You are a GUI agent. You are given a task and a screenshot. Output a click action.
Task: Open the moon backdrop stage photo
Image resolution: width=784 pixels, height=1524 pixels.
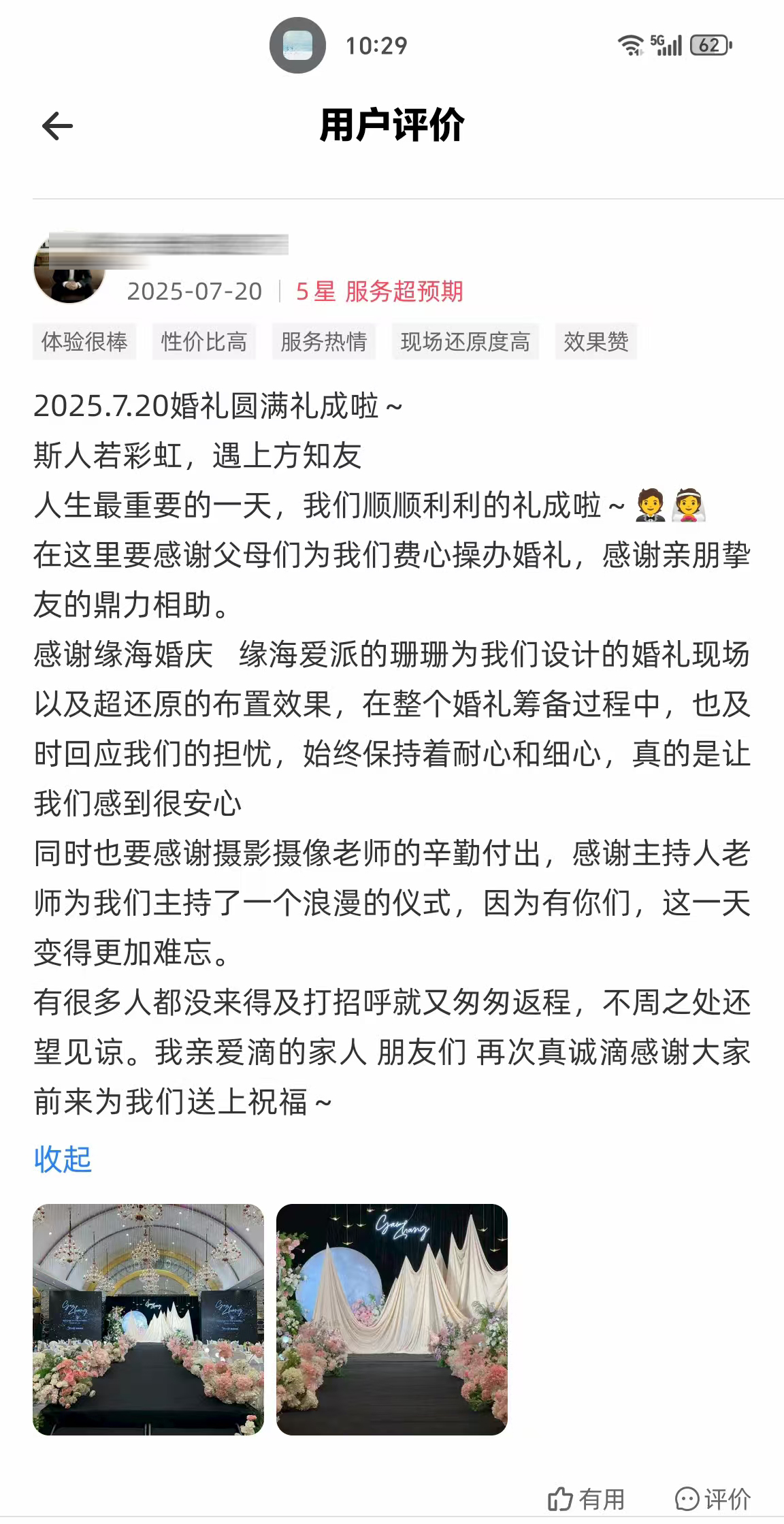click(x=392, y=1320)
